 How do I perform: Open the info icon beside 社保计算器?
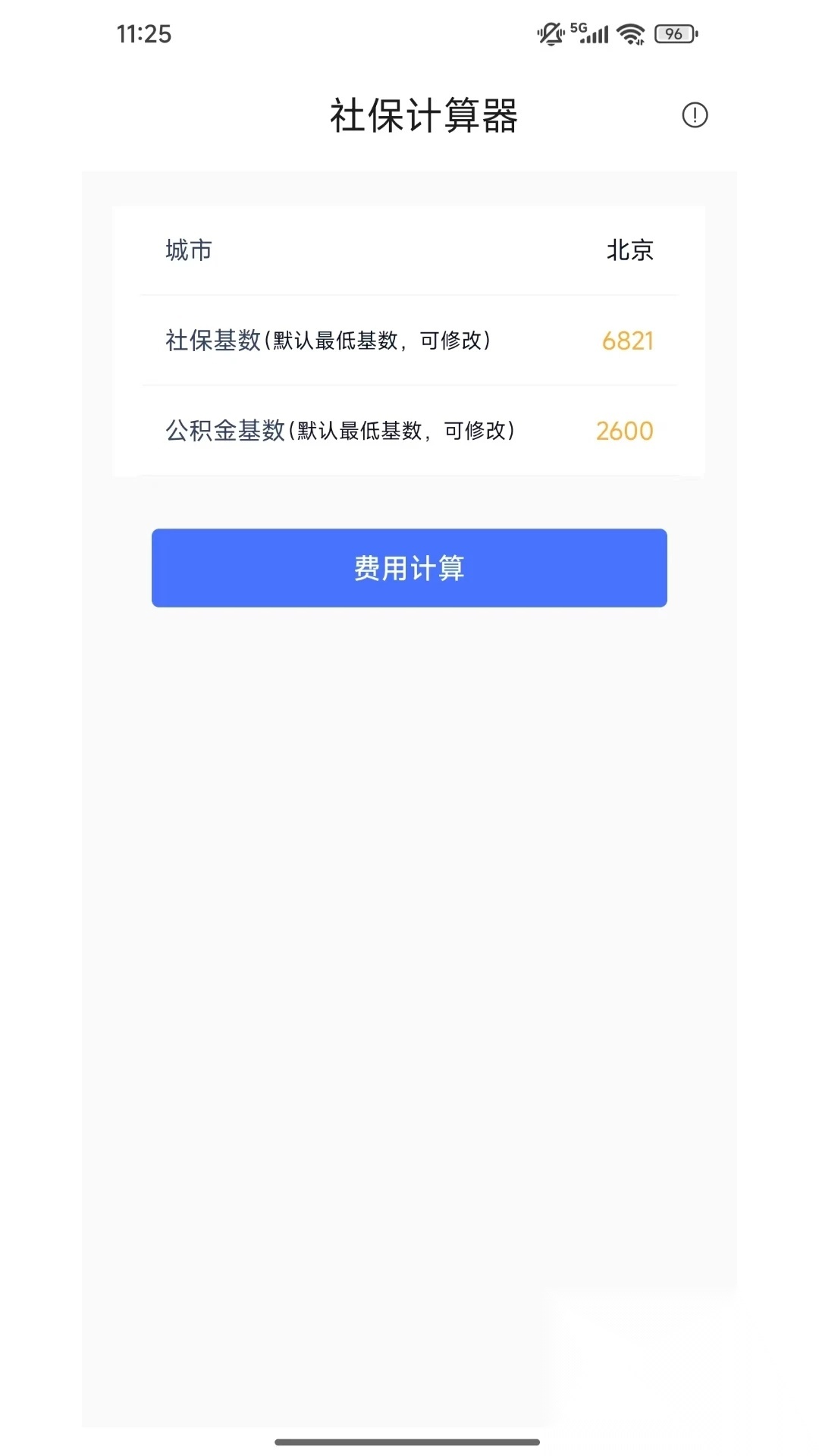[695, 115]
